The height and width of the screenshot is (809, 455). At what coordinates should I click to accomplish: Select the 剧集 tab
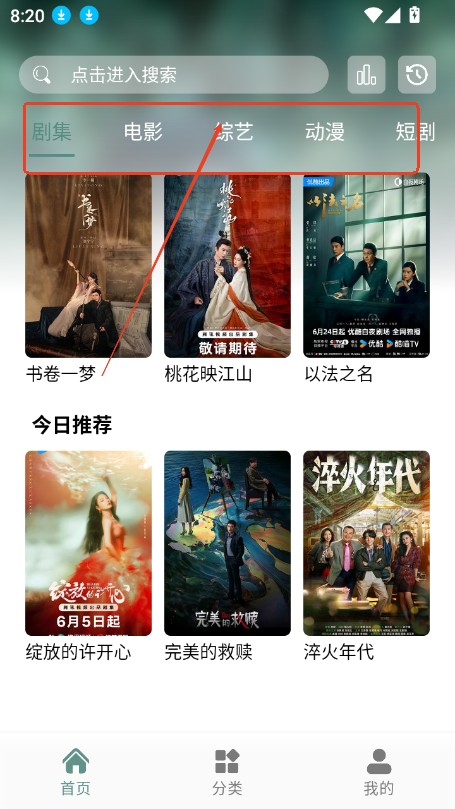coord(52,132)
